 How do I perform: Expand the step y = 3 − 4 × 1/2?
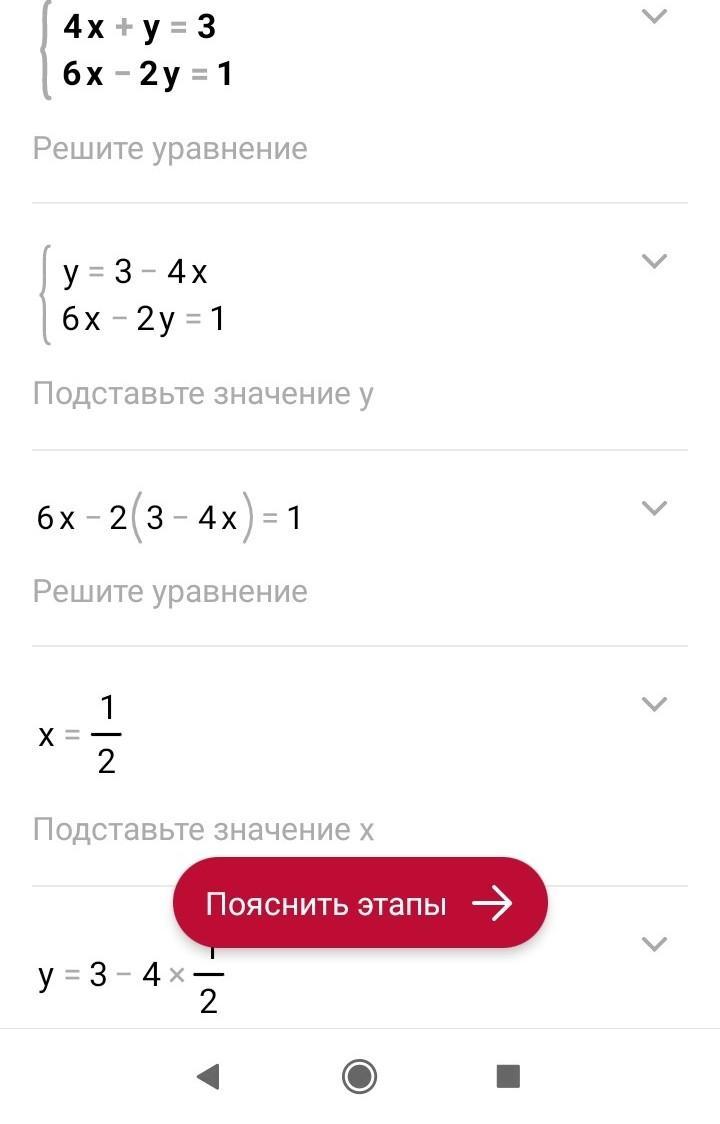click(x=653, y=943)
